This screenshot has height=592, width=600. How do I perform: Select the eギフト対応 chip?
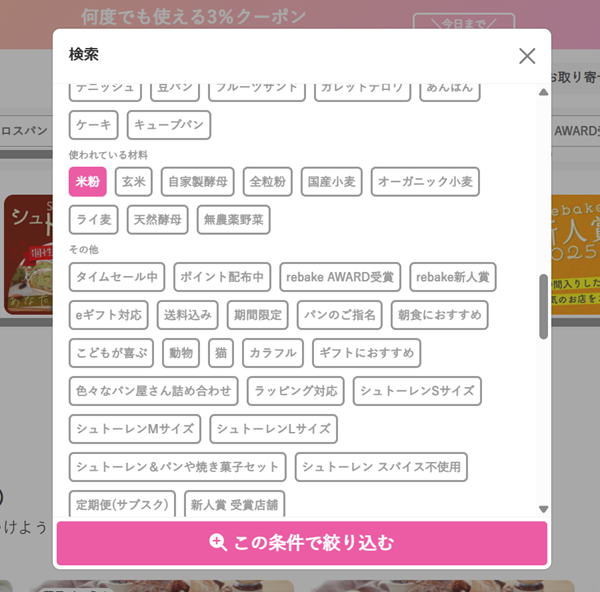pos(109,315)
